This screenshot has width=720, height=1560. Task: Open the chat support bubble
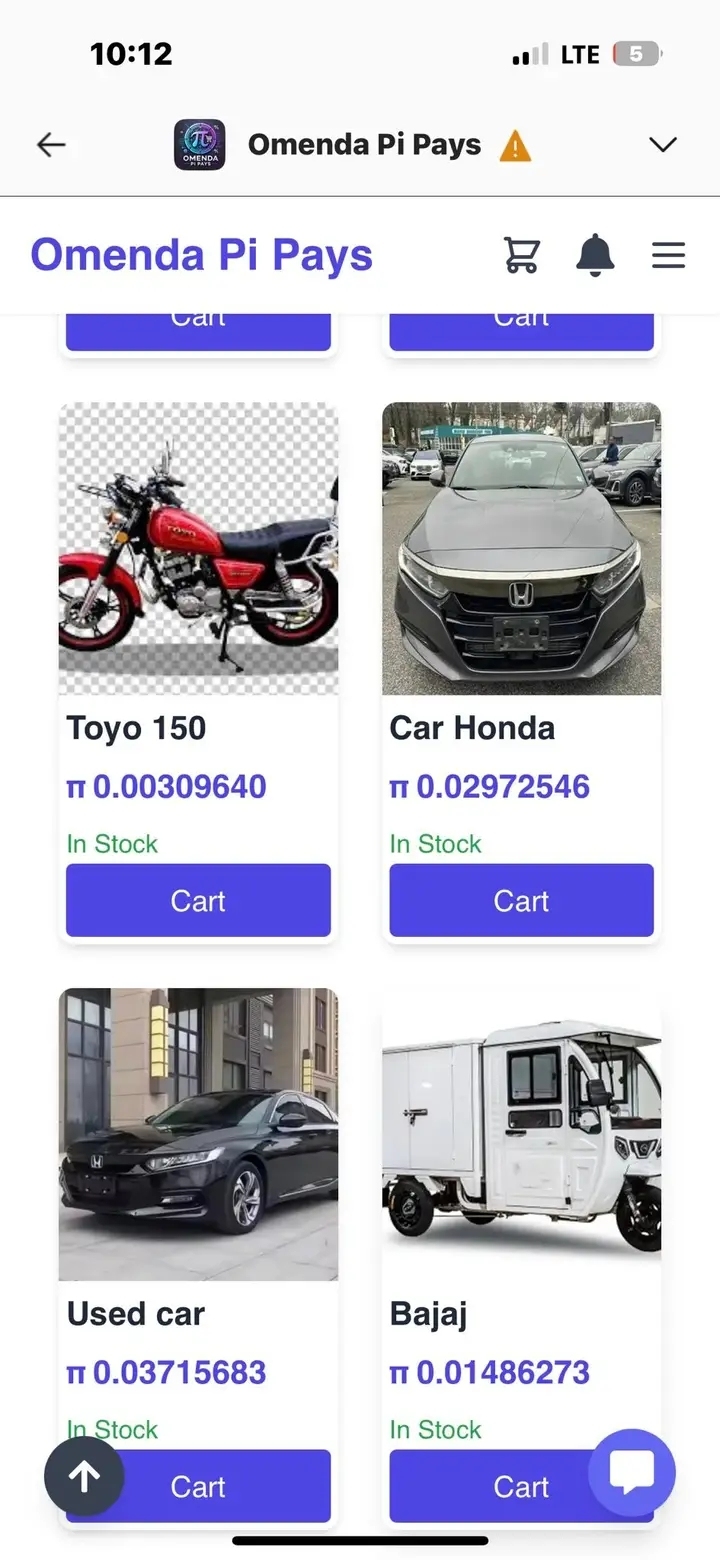pyautogui.click(x=632, y=1472)
